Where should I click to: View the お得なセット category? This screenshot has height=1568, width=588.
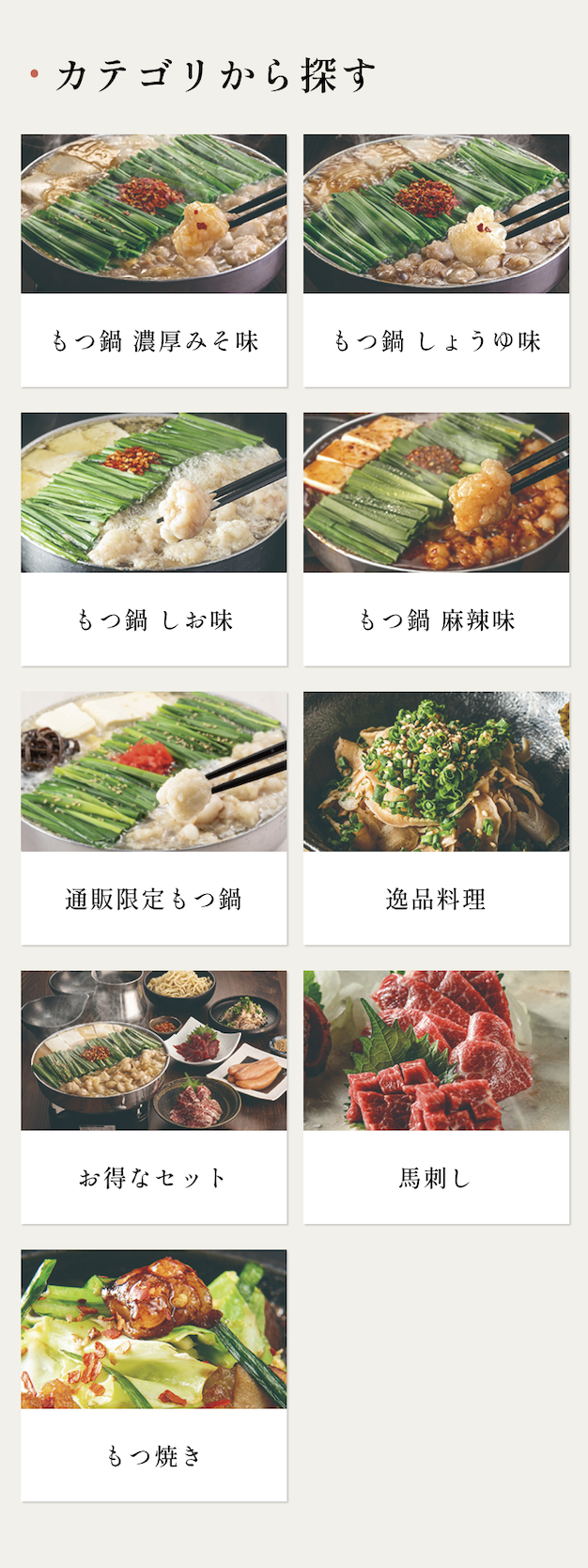(x=154, y=1097)
